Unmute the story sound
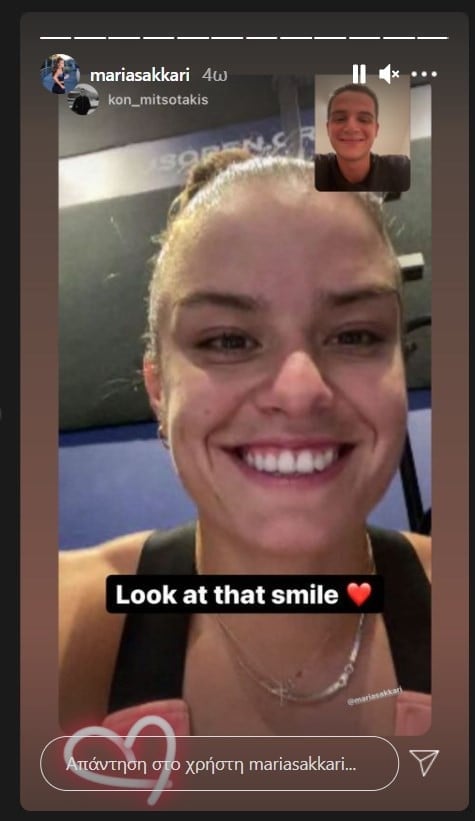 [x=389, y=74]
